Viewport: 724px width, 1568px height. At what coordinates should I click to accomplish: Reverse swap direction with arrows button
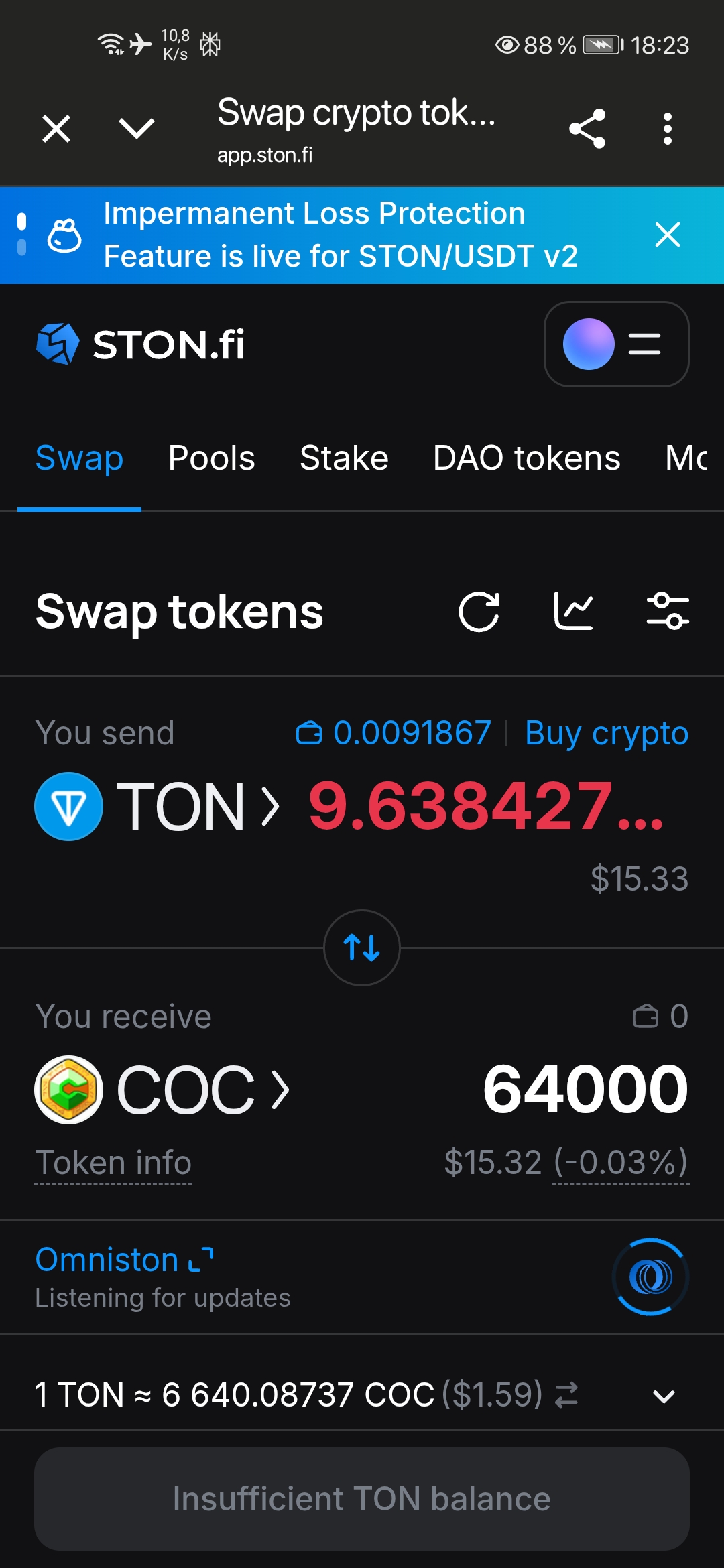click(x=362, y=948)
